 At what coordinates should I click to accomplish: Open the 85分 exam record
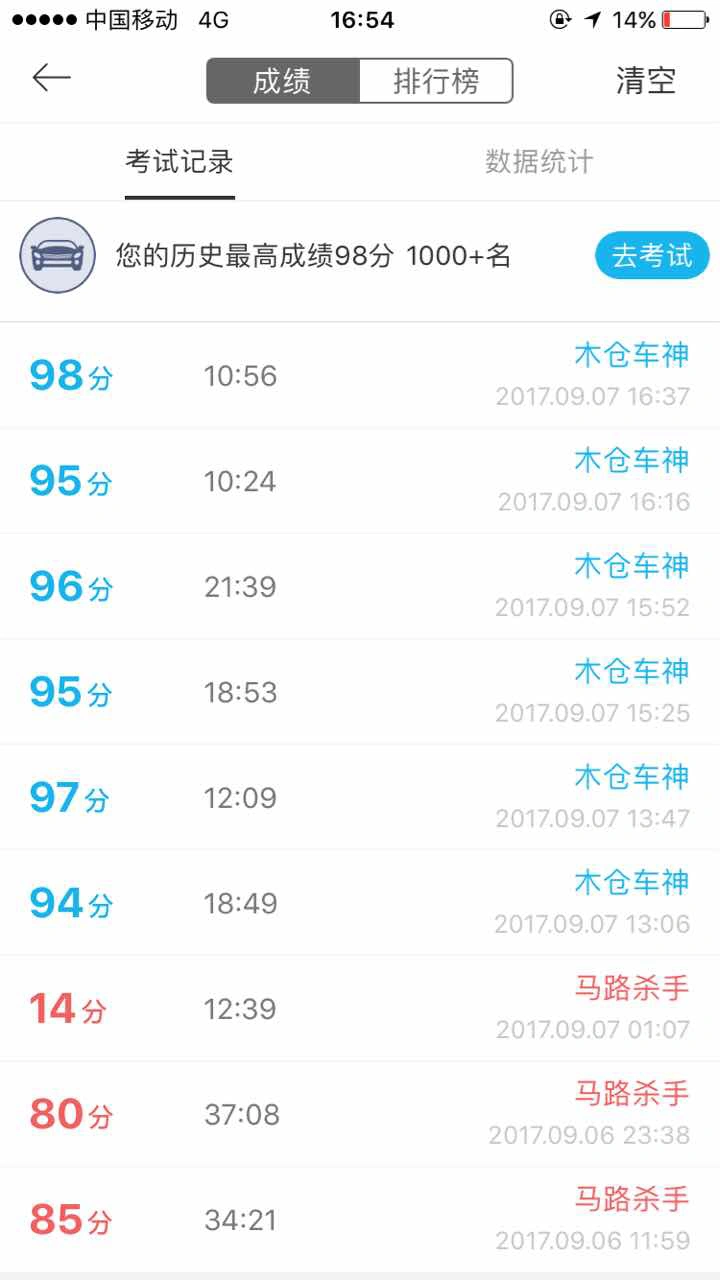click(x=360, y=1219)
